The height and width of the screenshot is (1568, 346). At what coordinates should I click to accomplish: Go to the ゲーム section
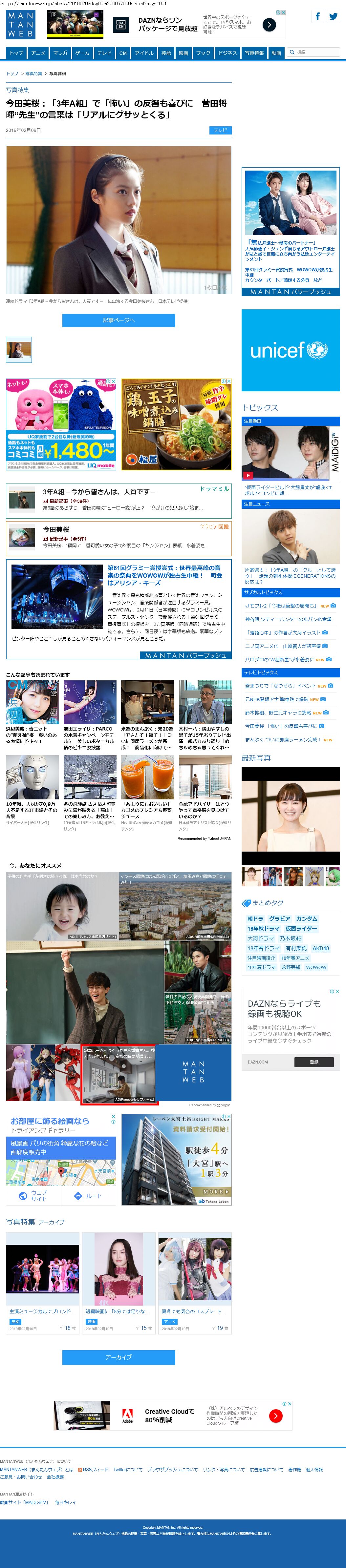pos(82,53)
